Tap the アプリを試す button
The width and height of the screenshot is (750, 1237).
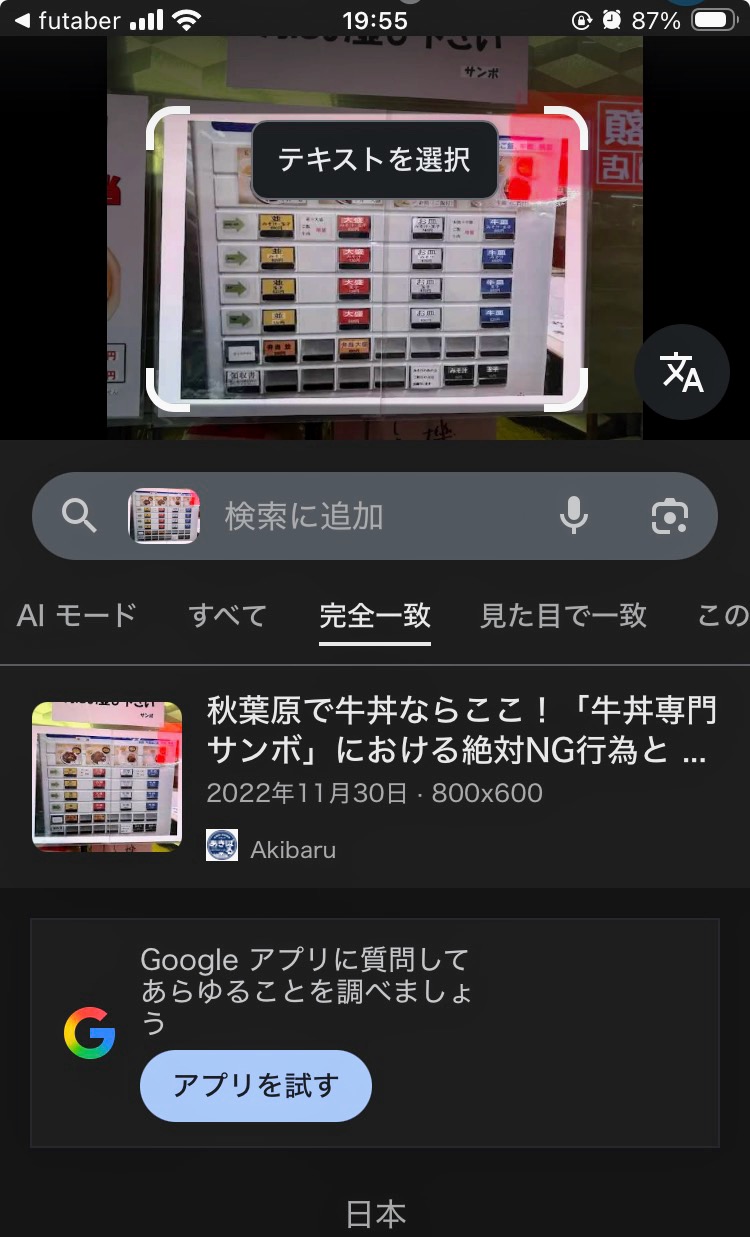point(256,1086)
